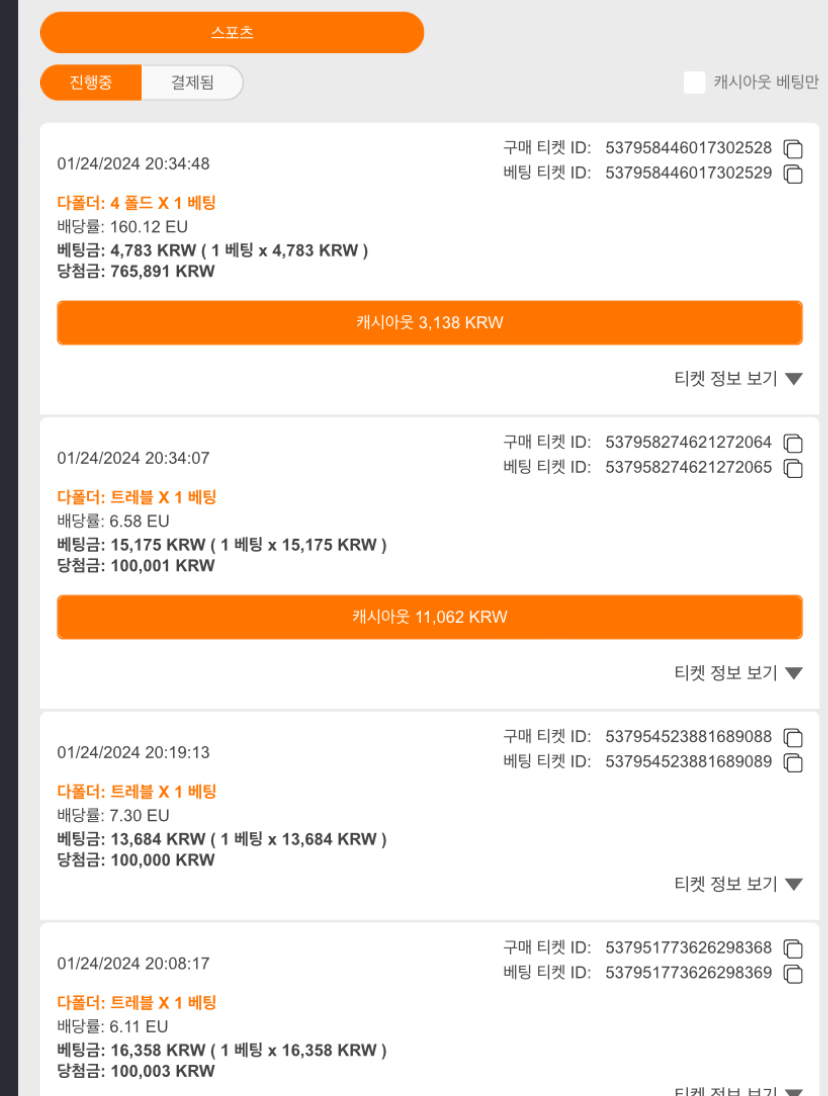The image size is (828, 1096).
Task: Copy purchase ticket ID ending in 298368
Action: pos(793,949)
